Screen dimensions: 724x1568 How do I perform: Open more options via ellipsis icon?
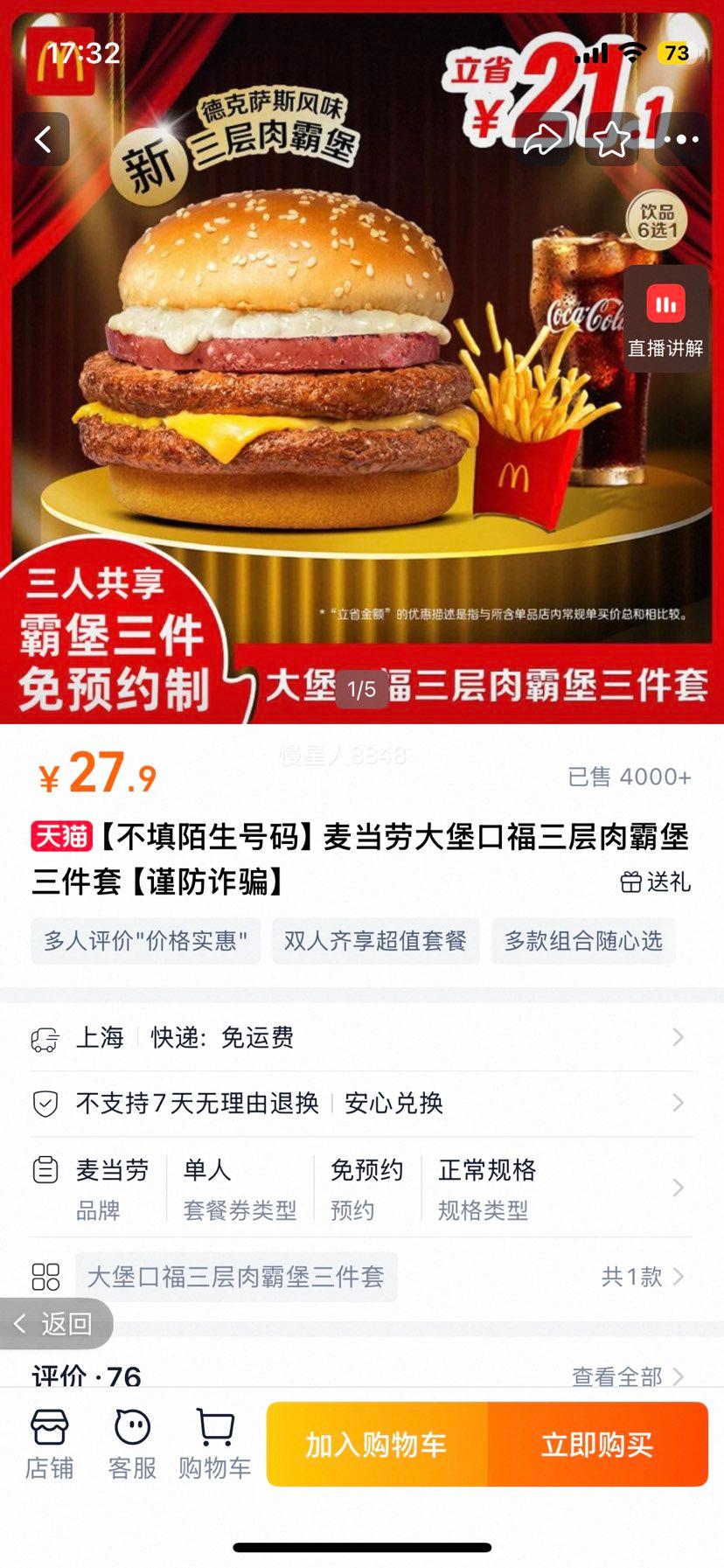(x=680, y=139)
